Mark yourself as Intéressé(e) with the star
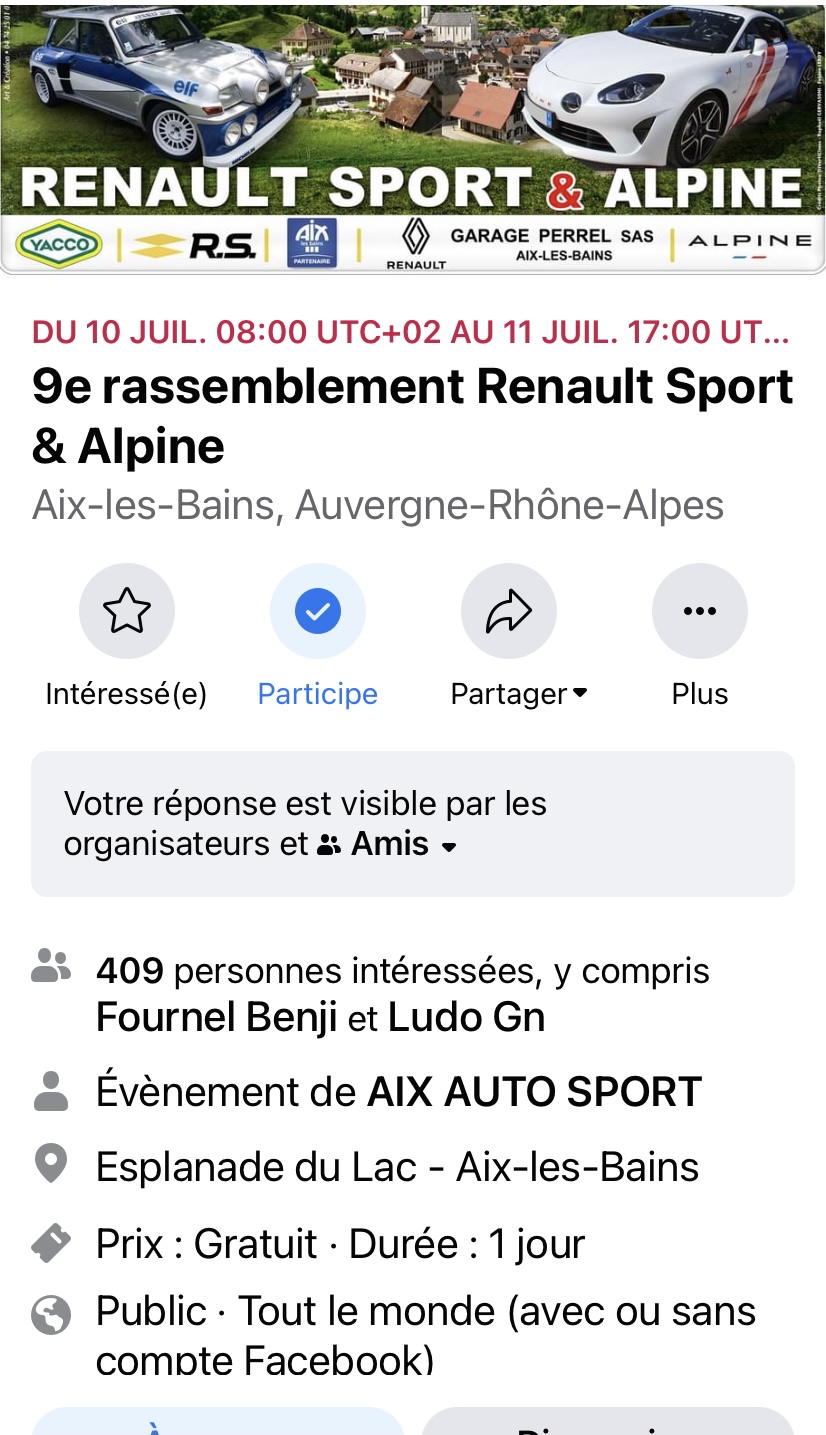This screenshot has width=826, height=1435. (127, 611)
